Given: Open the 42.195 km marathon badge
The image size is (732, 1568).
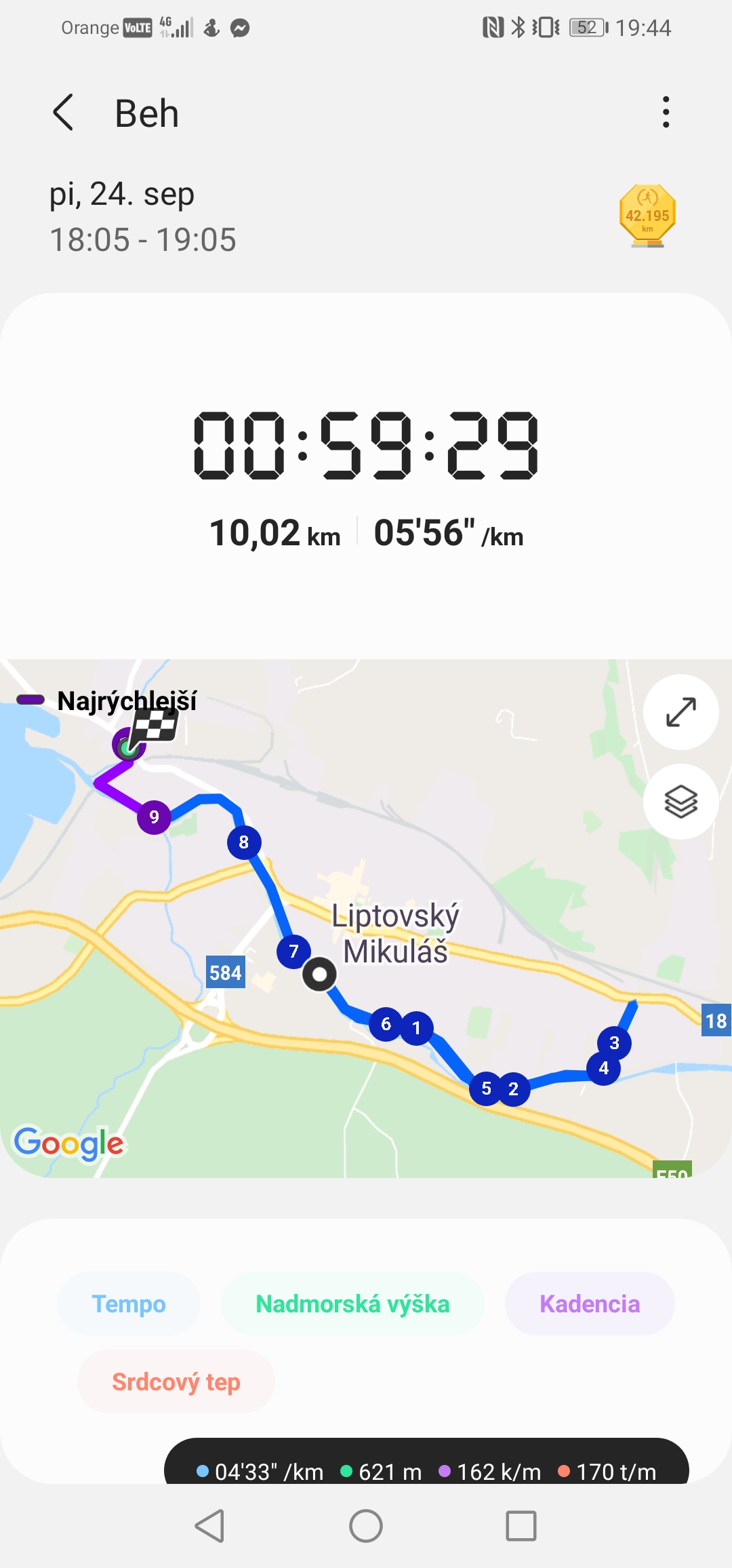Looking at the screenshot, I should [x=647, y=216].
